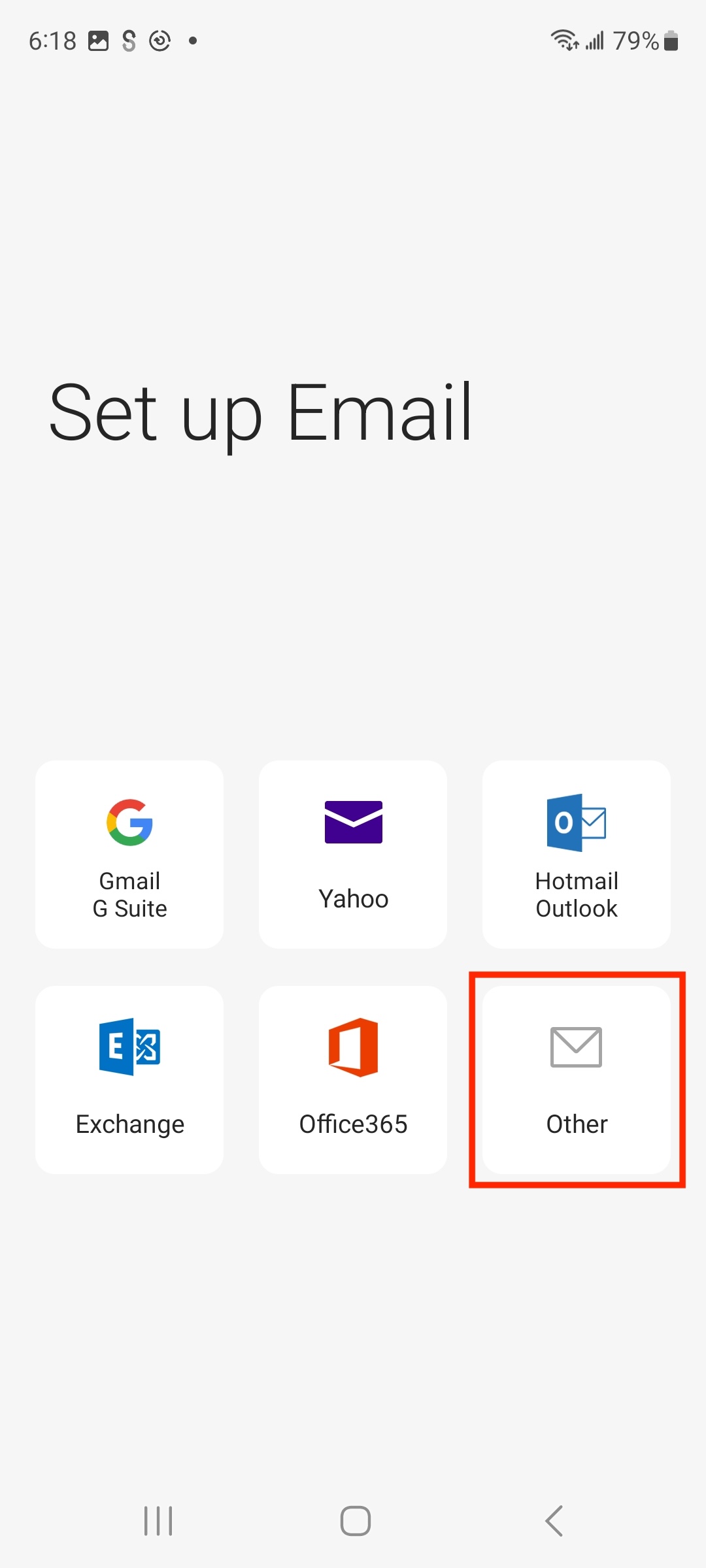706x1568 pixels.
Task: Choose Yahoo as email provider
Action: (x=353, y=854)
